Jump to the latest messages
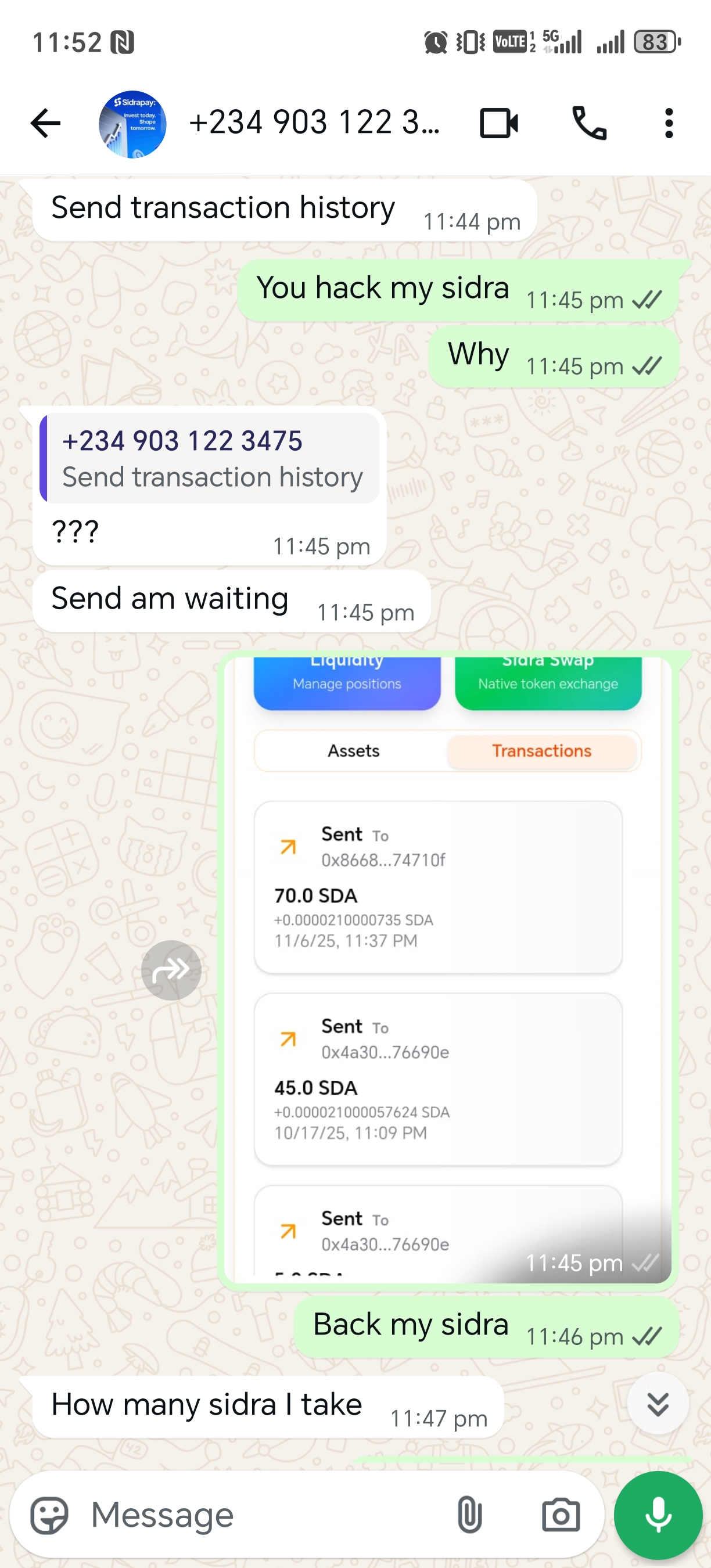 tap(658, 1404)
